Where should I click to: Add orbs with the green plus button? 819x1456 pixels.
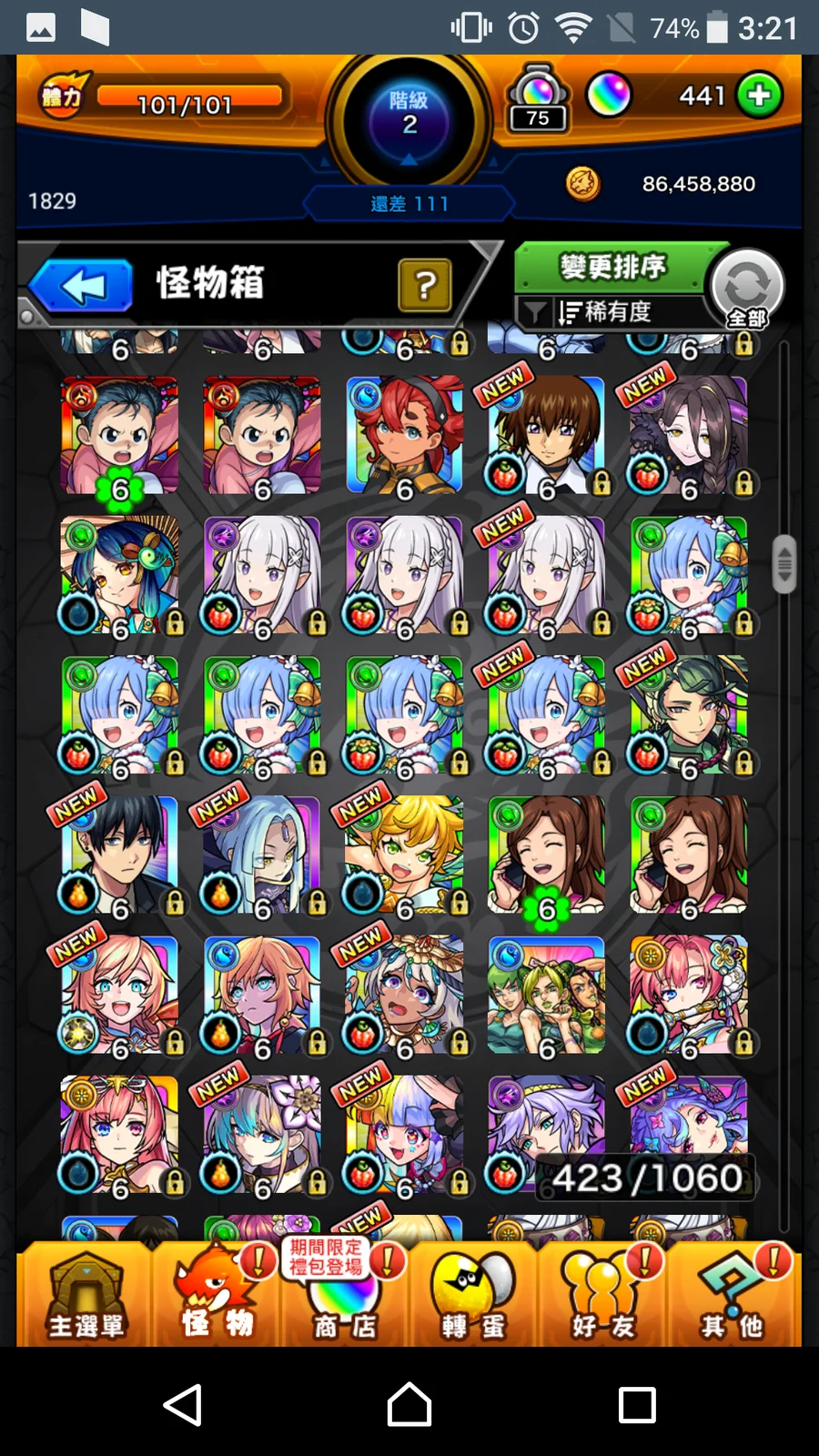point(759,95)
